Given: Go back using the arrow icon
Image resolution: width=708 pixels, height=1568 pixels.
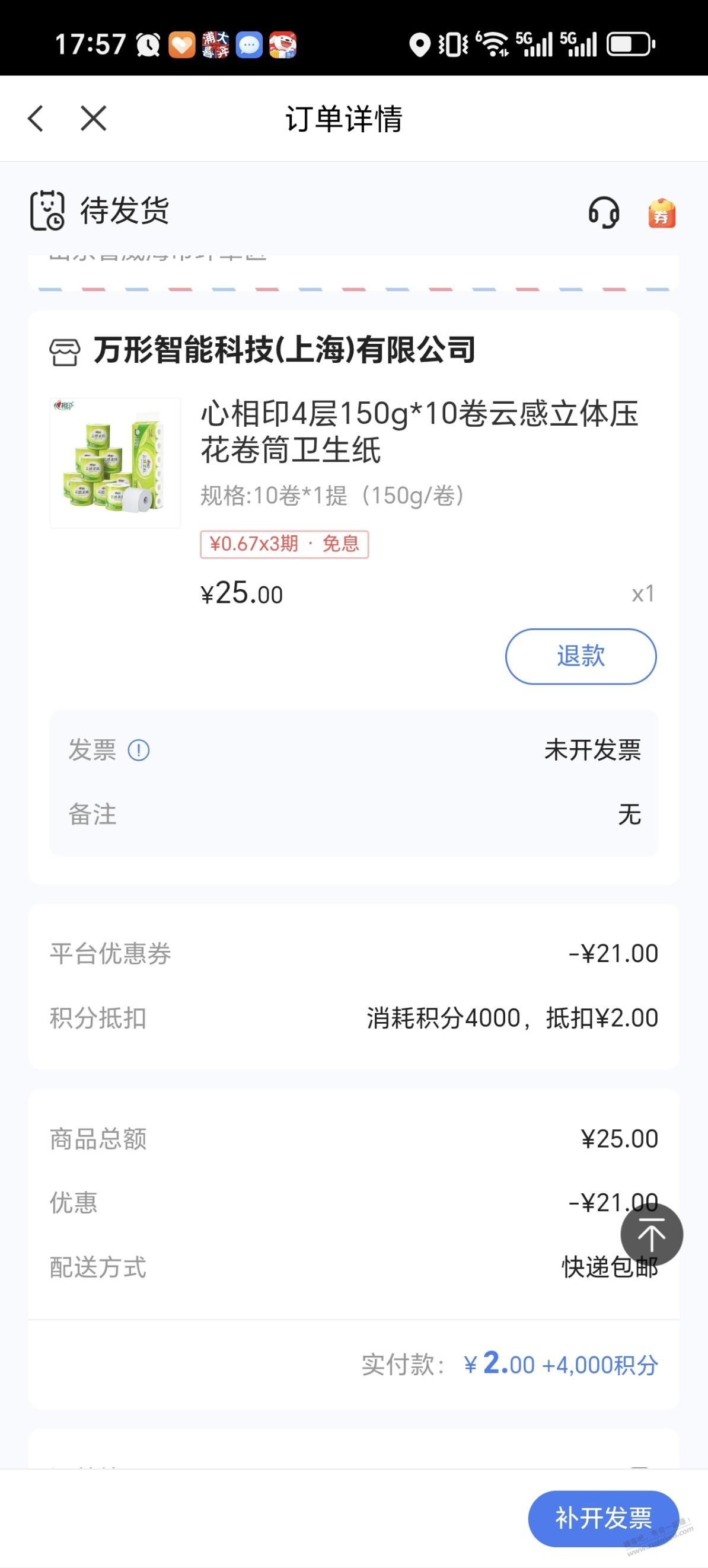Looking at the screenshot, I should 36,118.
